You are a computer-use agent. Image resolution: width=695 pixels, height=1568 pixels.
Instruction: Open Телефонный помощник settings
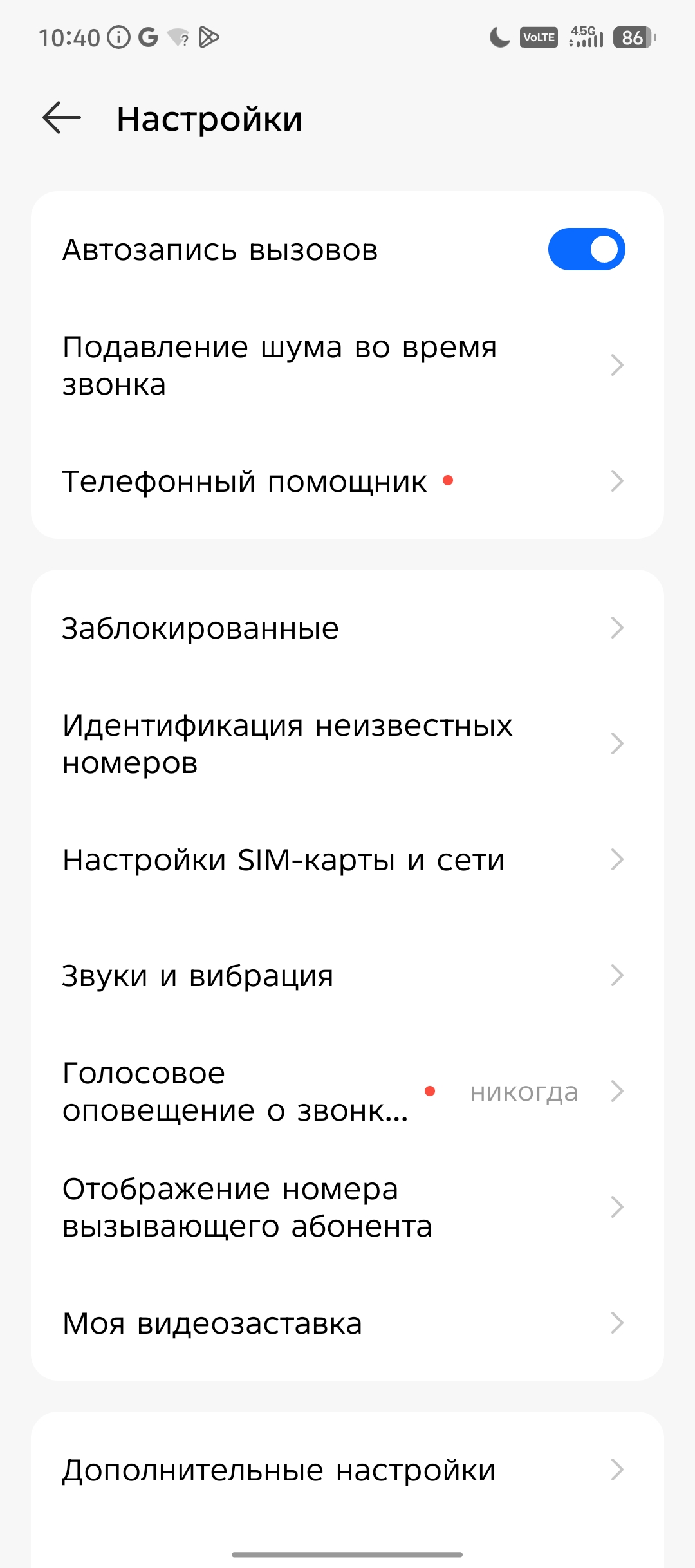coord(346,481)
